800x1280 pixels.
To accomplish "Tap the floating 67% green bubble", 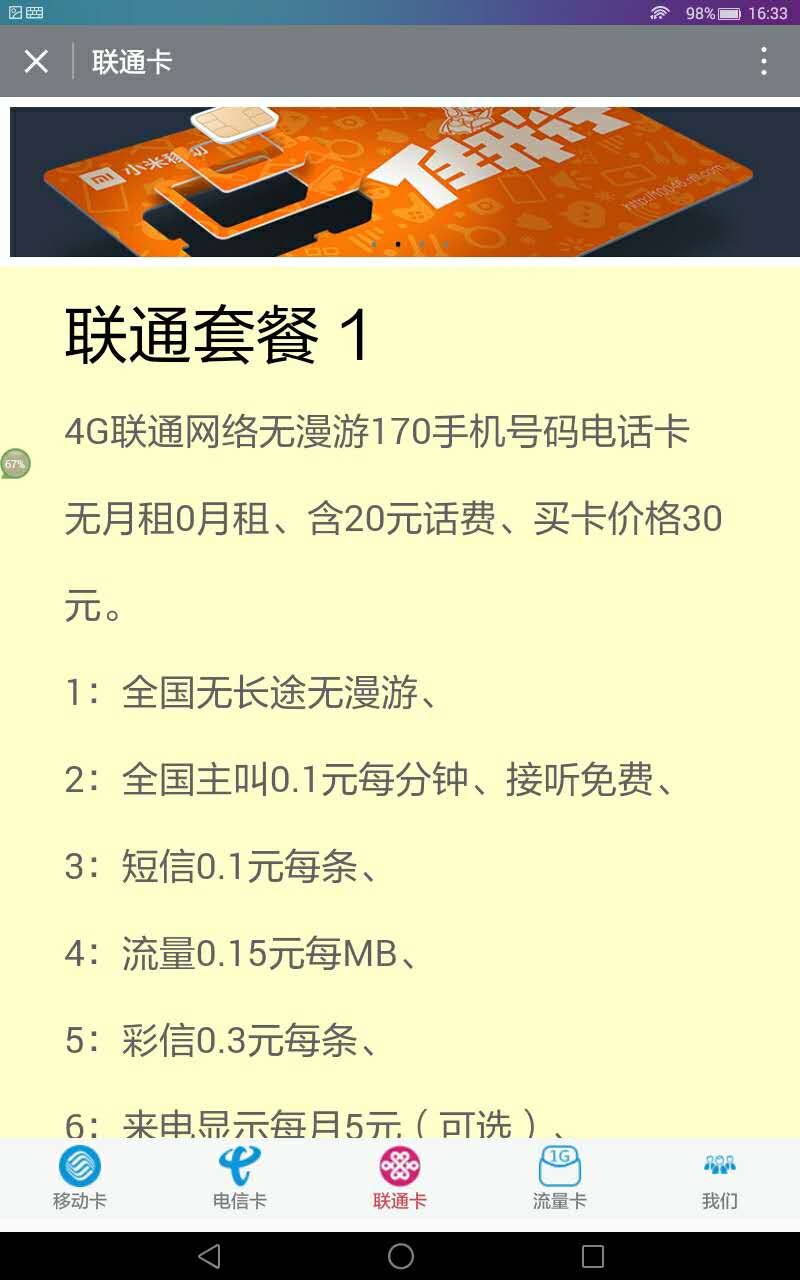I will [x=14, y=464].
